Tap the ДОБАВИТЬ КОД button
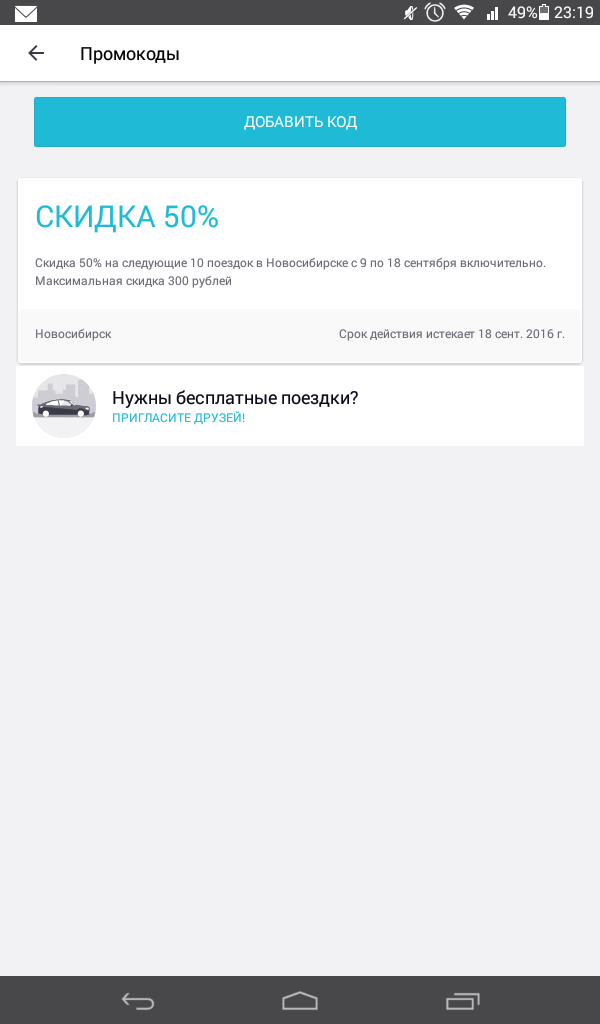Viewport: 600px width, 1024px height. coord(300,122)
